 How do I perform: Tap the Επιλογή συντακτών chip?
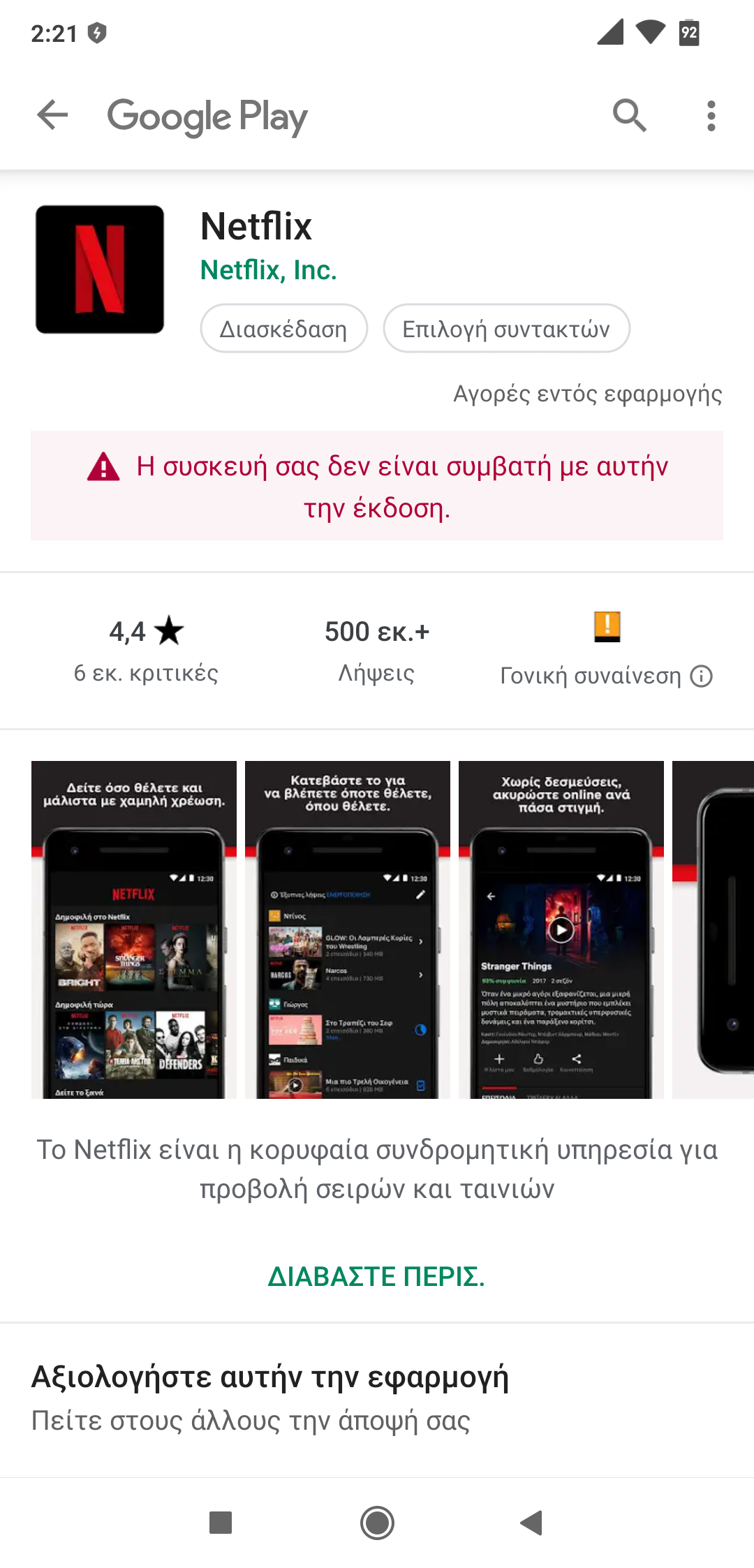coord(506,328)
